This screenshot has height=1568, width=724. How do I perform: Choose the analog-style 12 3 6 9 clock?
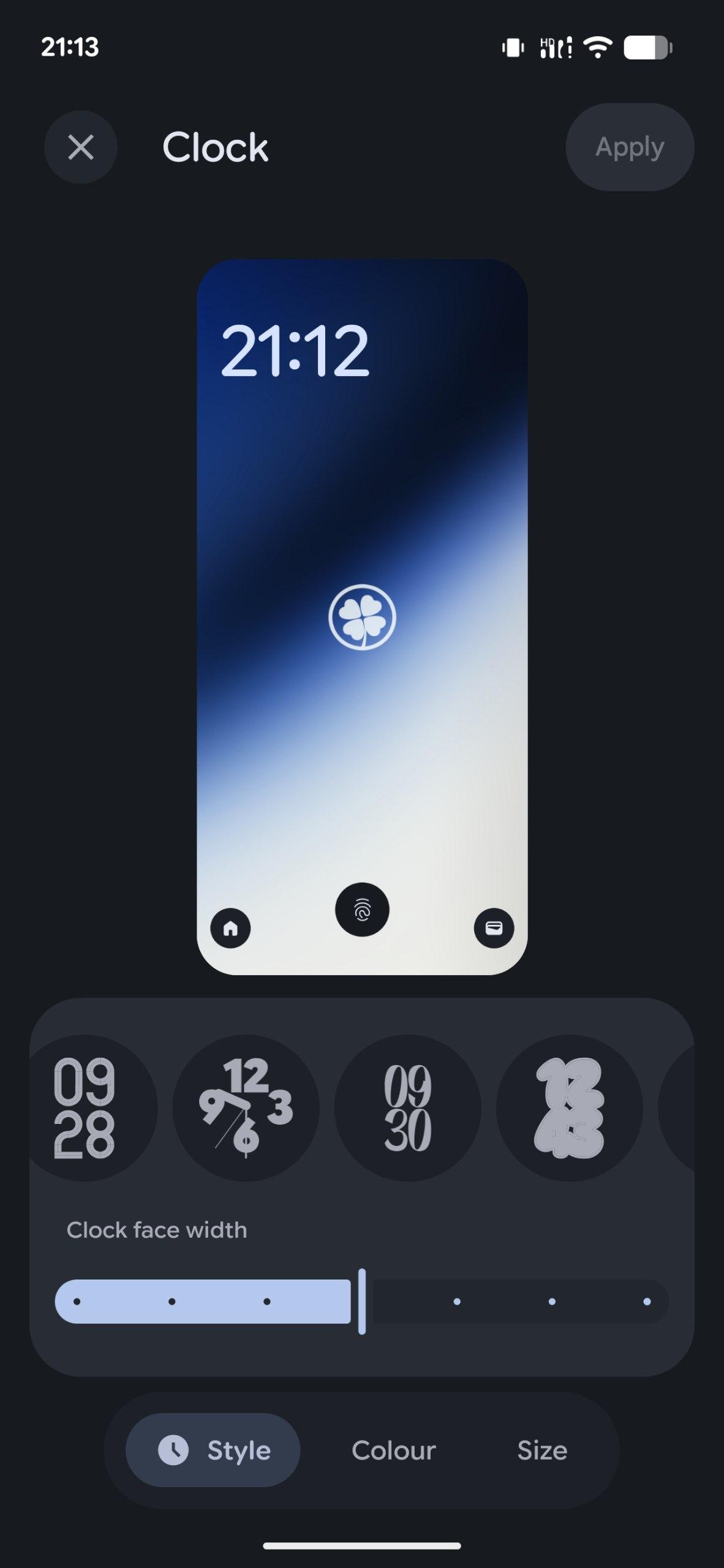coord(246,1107)
